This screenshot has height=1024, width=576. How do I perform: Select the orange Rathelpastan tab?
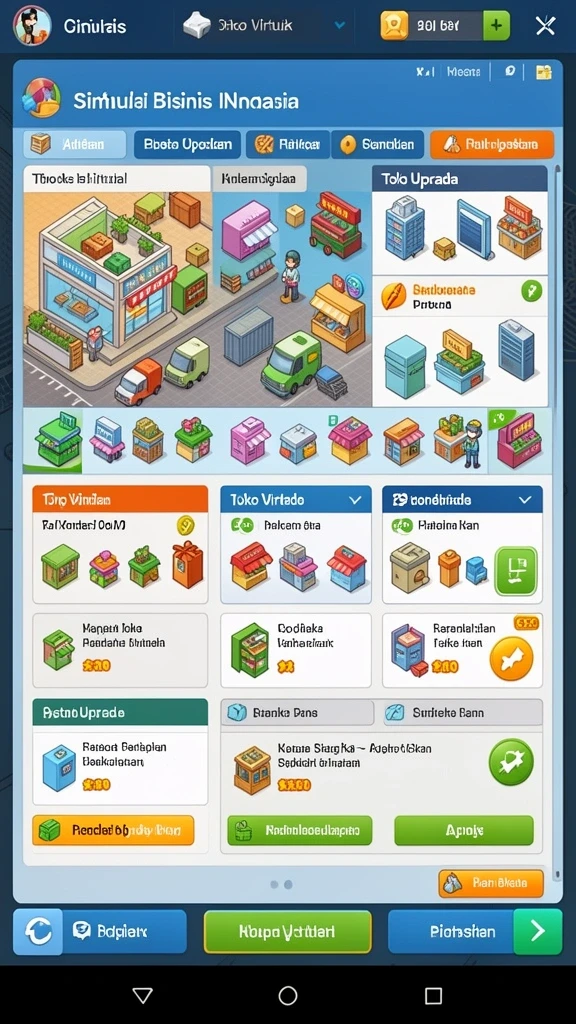click(x=492, y=144)
